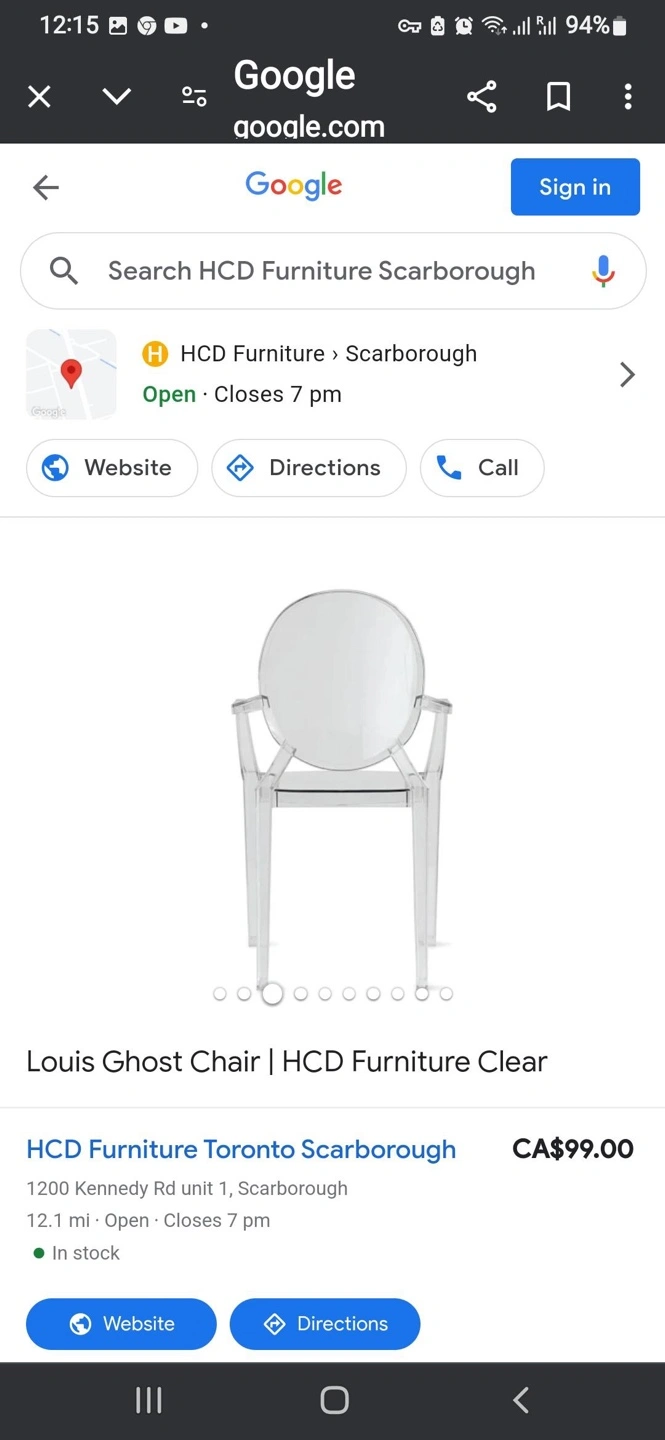This screenshot has height=1440, width=665.
Task: Go to the home screen
Action: [x=334, y=1400]
